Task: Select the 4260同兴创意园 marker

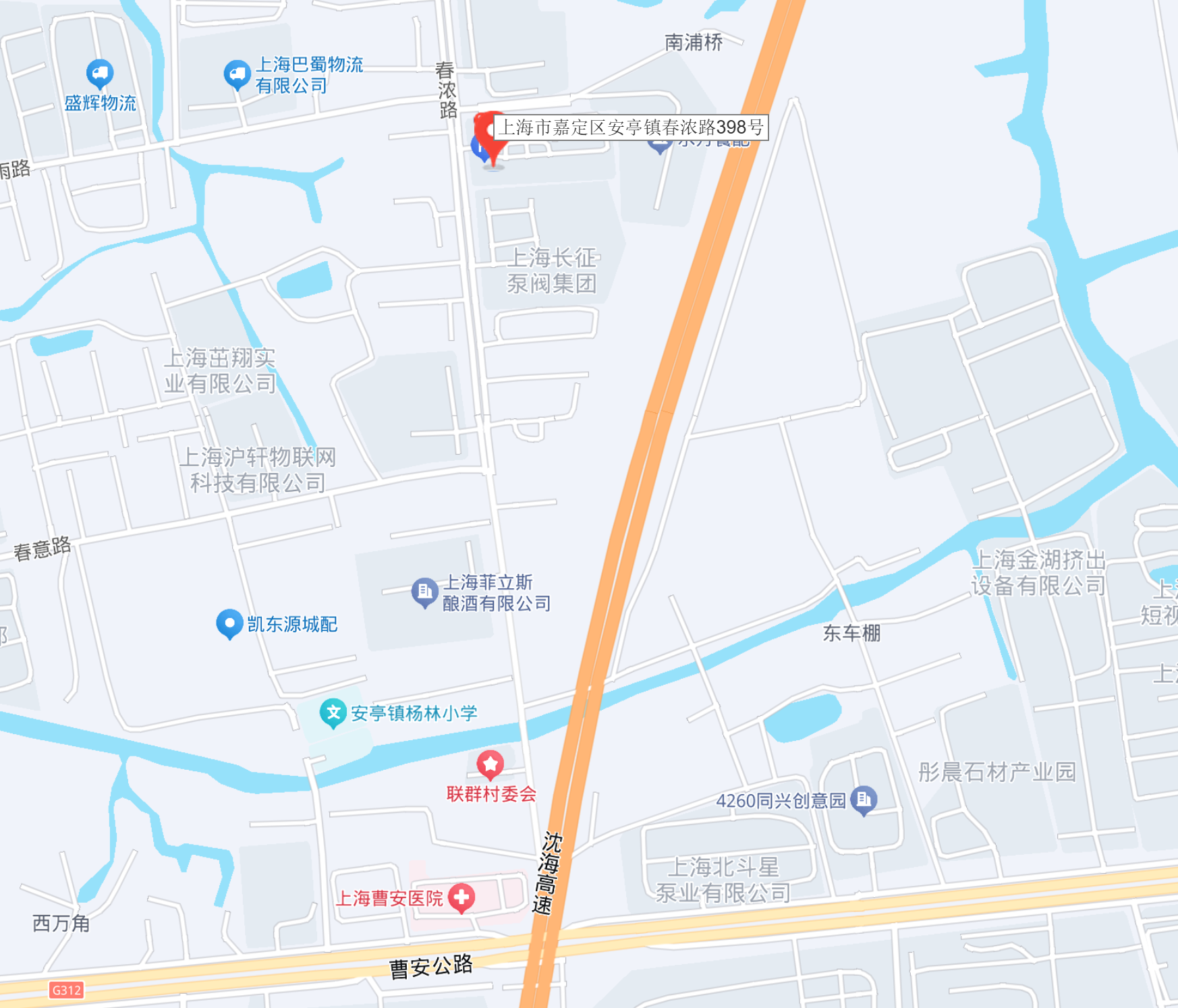Action: coord(864,801)
